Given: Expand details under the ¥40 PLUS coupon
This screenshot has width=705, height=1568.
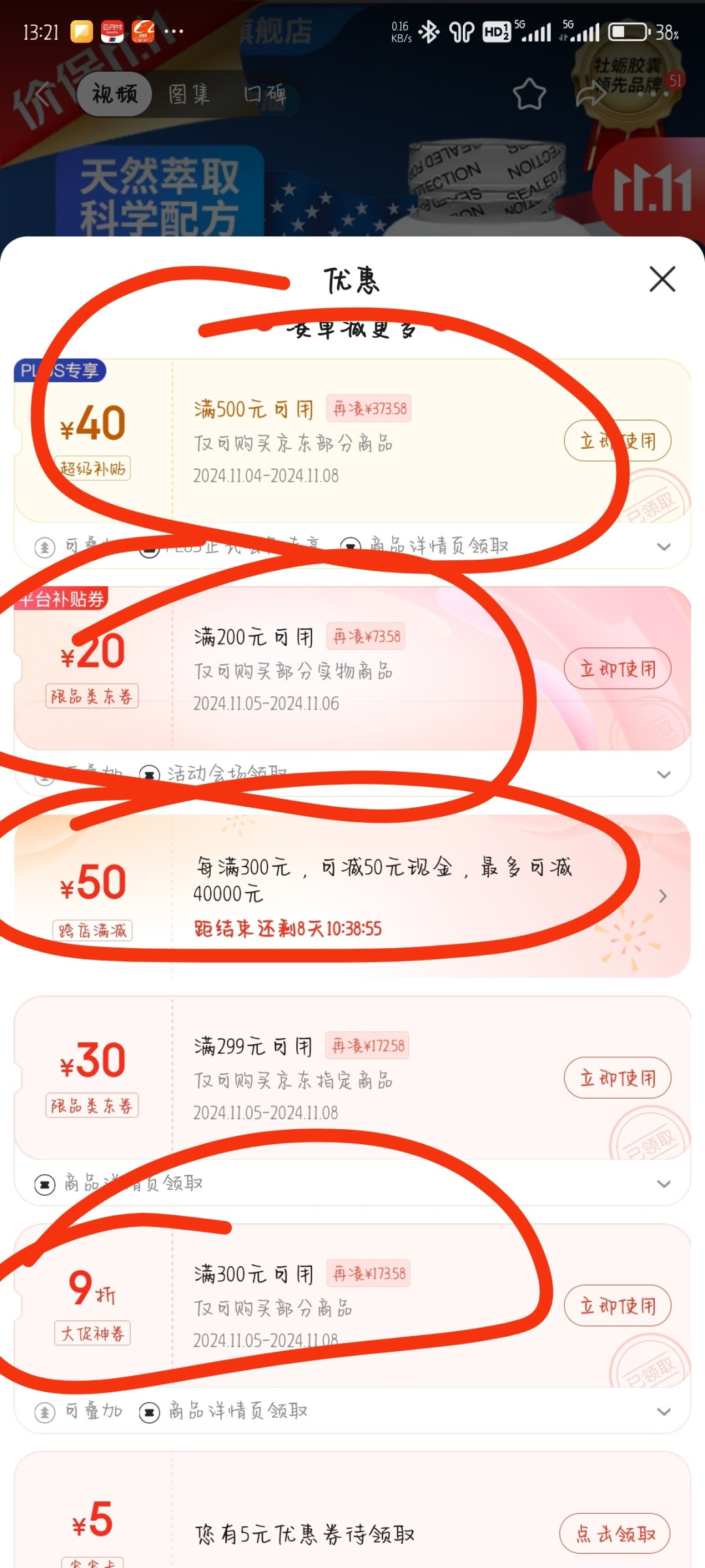Looking at the screenshot, I should click(x=664, y=547).
